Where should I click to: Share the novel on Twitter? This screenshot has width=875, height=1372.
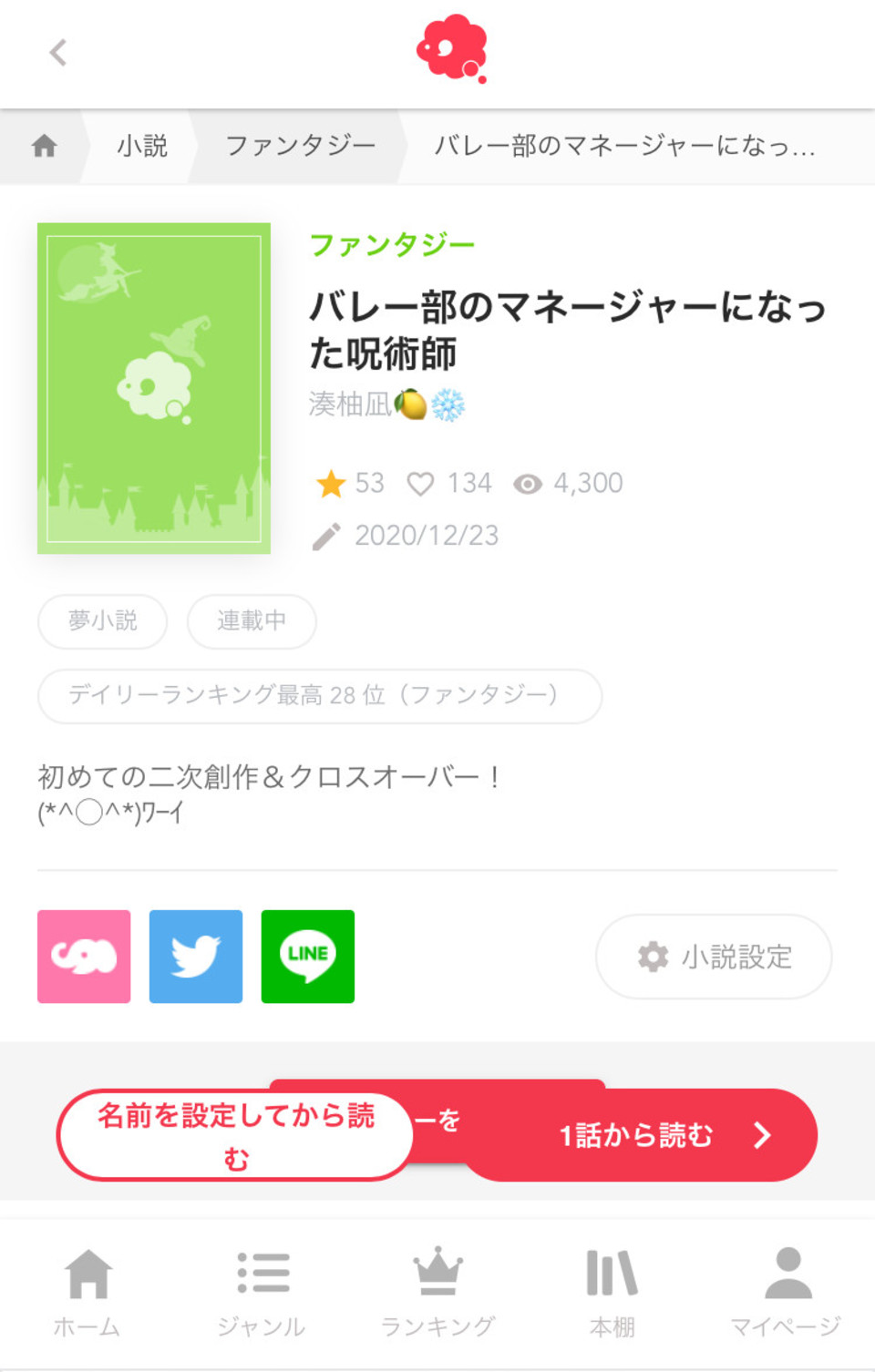pos(196,957)
